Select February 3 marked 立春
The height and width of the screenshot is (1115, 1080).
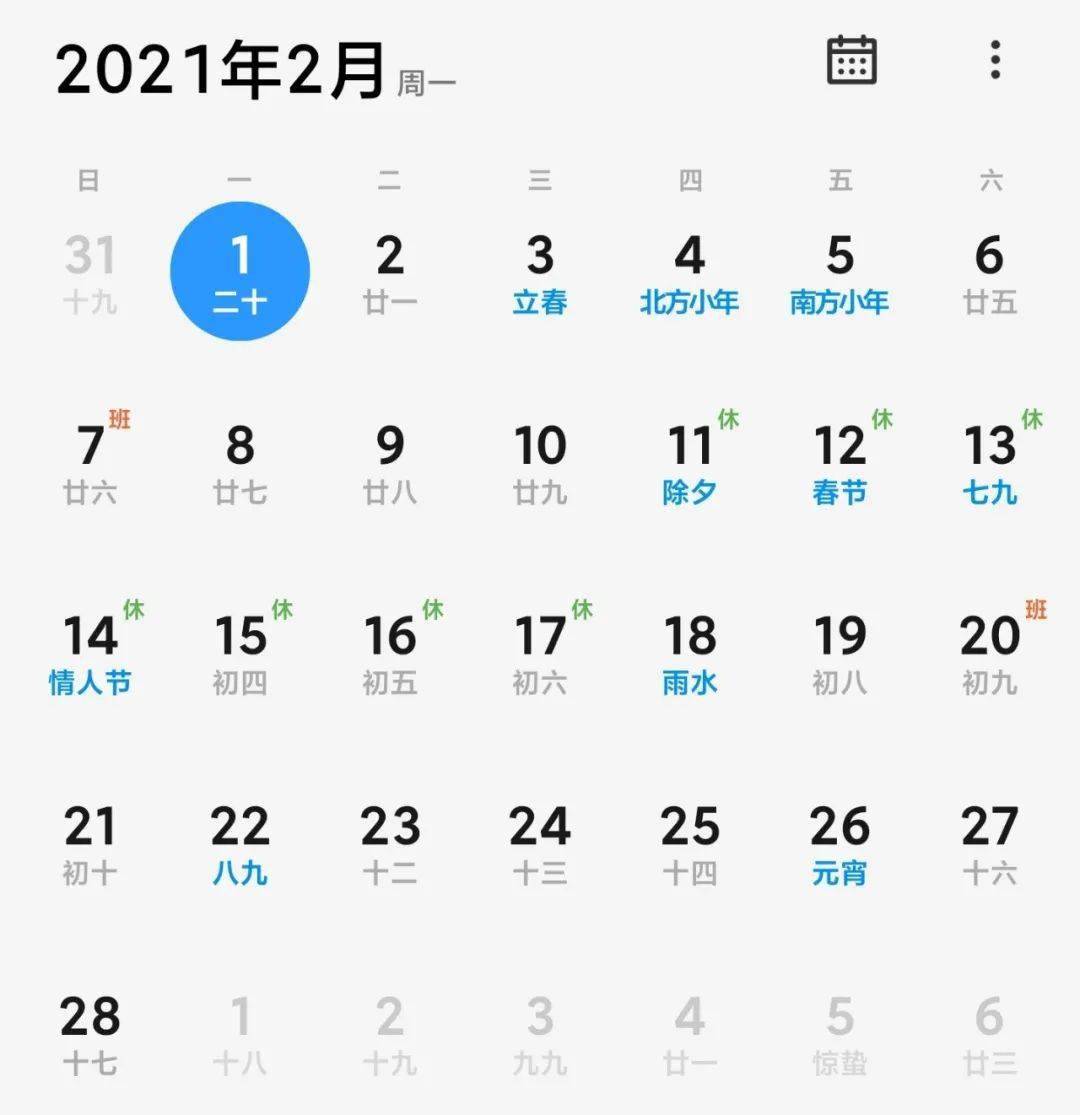coord(540,272)
